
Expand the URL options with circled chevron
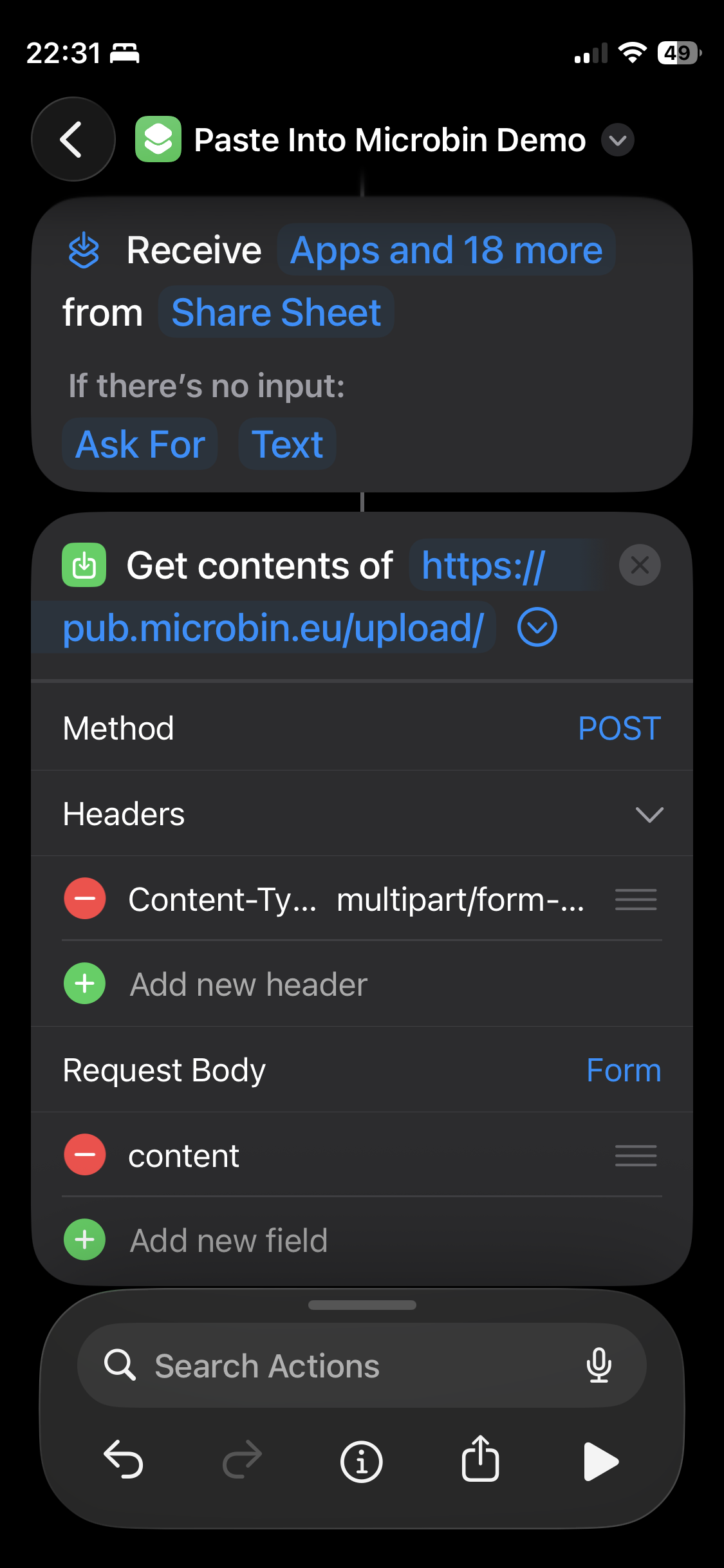537,628
